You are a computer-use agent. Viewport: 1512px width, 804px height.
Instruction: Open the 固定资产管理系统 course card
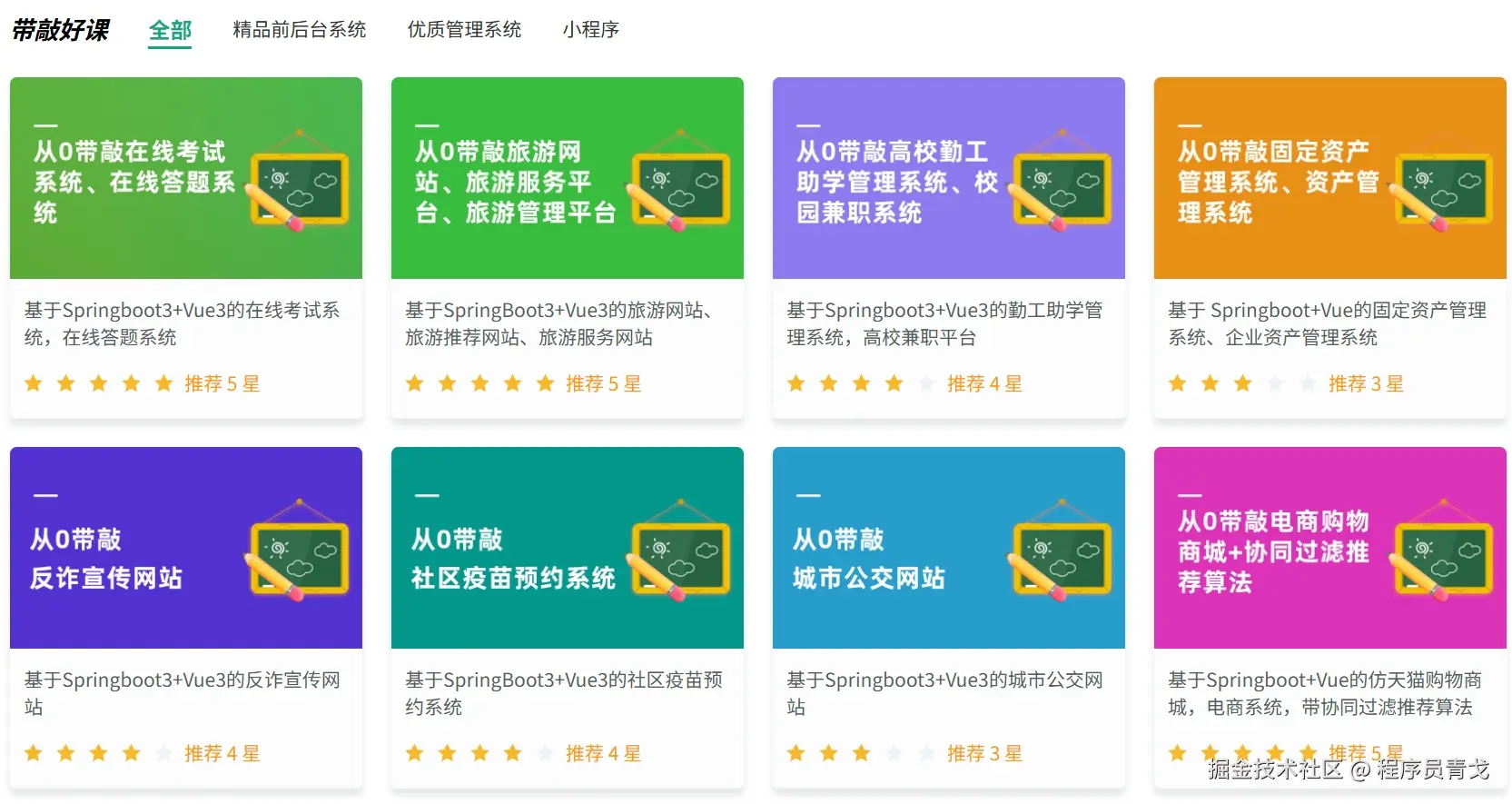point(1330,179)
